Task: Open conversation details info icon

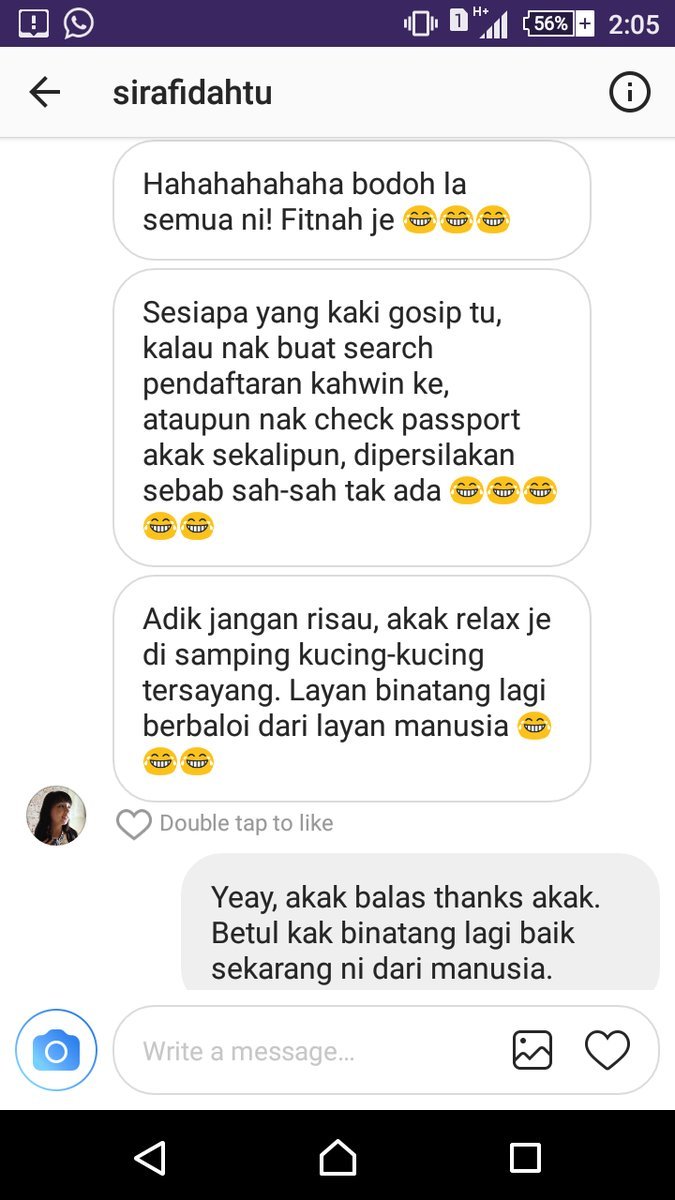Action: pyautogui.click(x=629, y=93)
